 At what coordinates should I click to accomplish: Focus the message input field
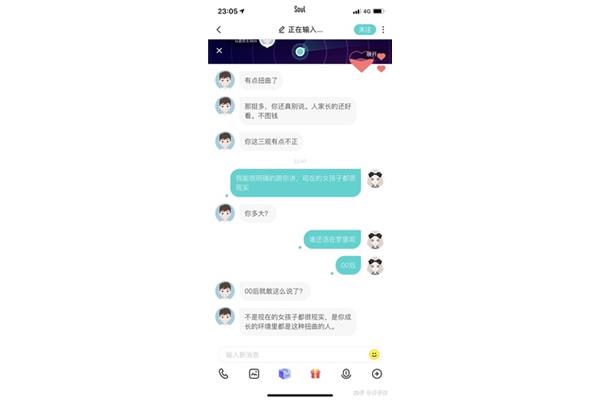pyautogui.click(x=290, y=354)
